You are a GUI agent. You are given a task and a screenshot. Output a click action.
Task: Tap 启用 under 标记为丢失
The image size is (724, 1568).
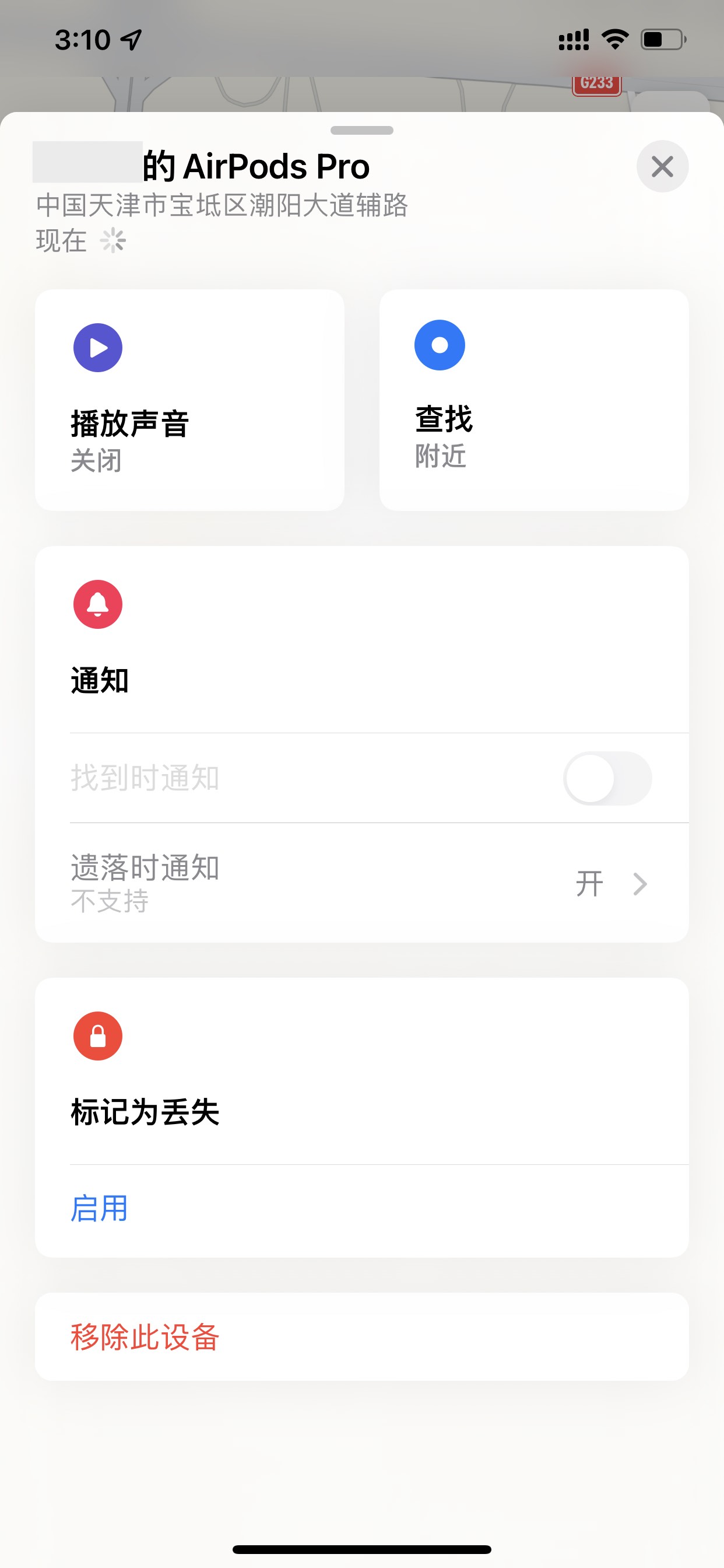100,1208
